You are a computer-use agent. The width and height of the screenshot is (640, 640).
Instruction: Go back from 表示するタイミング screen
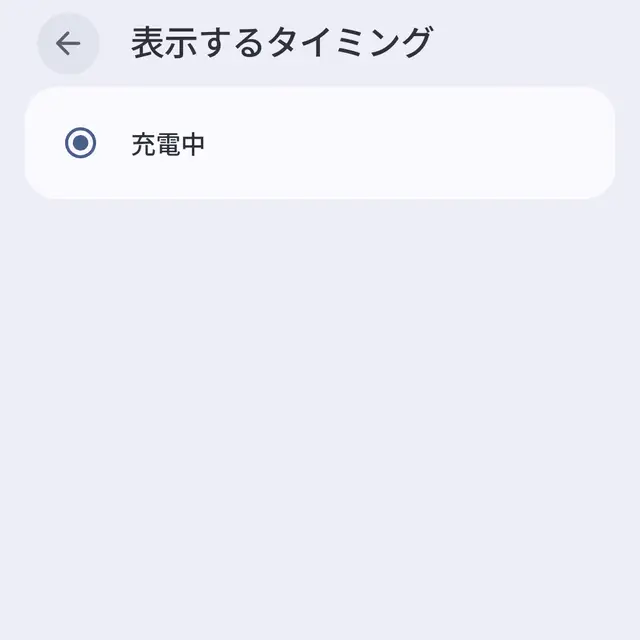coord(68,43)
